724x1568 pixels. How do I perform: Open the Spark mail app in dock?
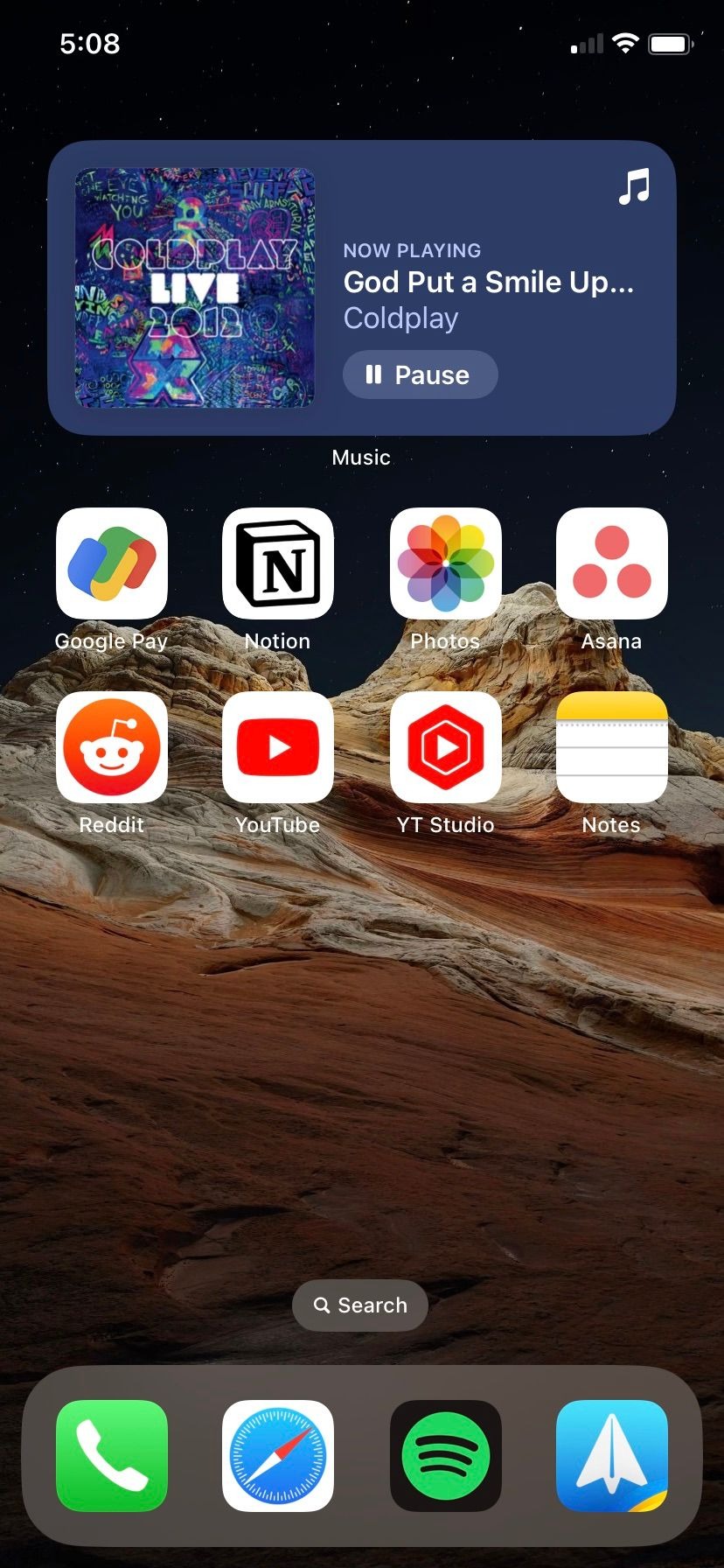612,1456
